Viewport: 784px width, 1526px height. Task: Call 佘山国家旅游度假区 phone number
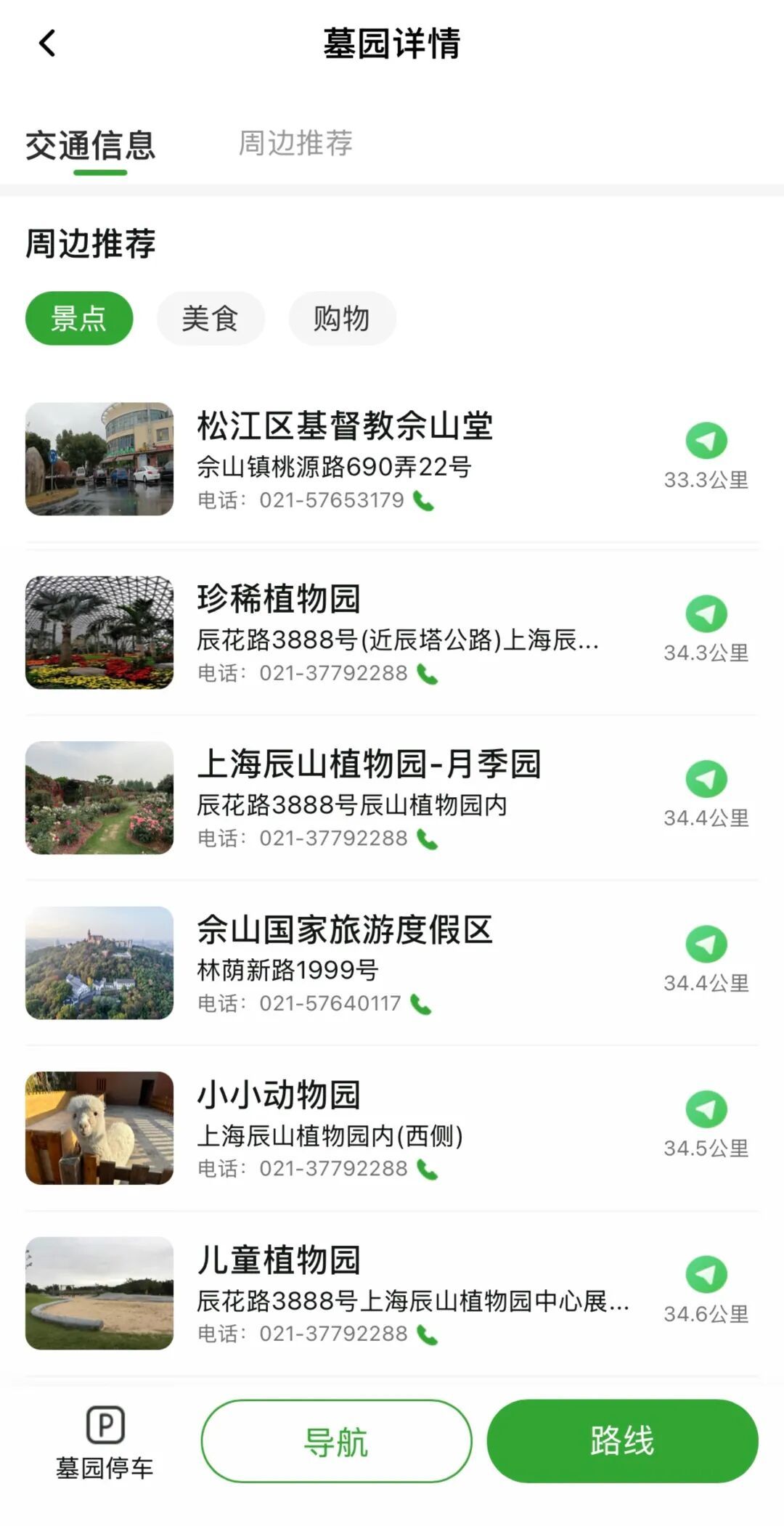[x=421, y=1004]
